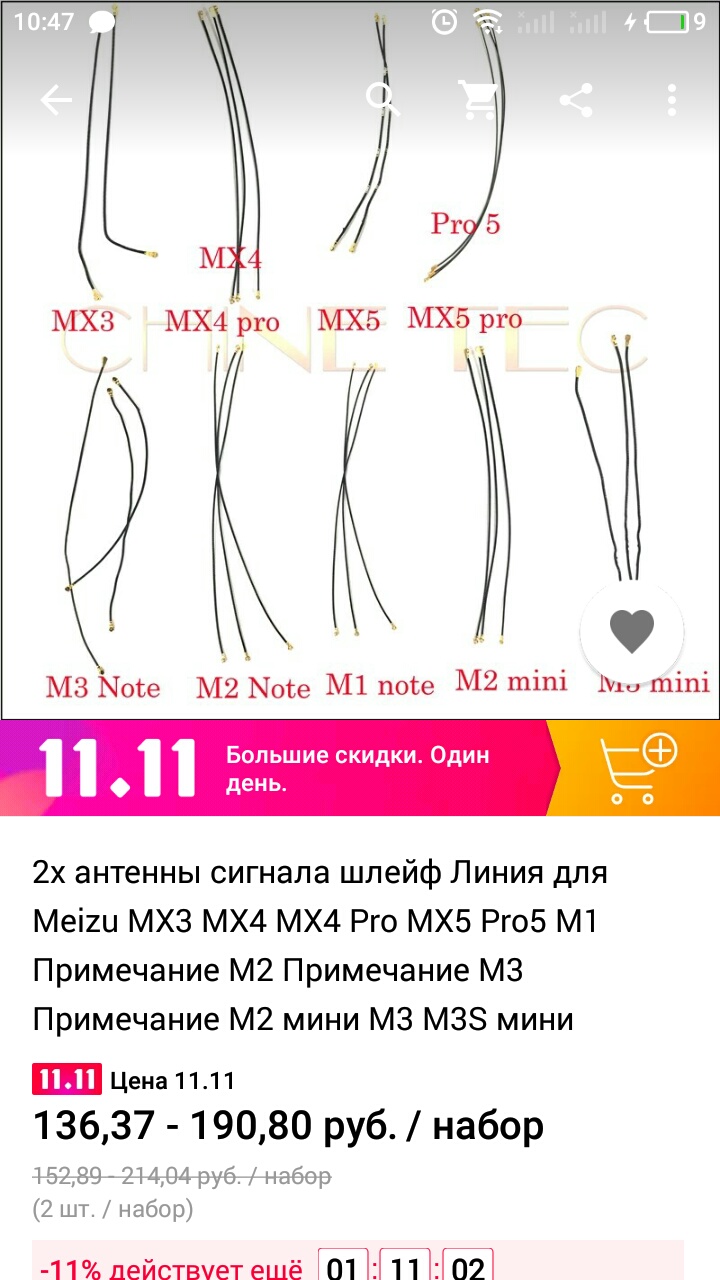The height and width of the screenshot is (1280, 720).
Task: Tap the add-to-cart icon on 11.11 banner
Action: 638,768
